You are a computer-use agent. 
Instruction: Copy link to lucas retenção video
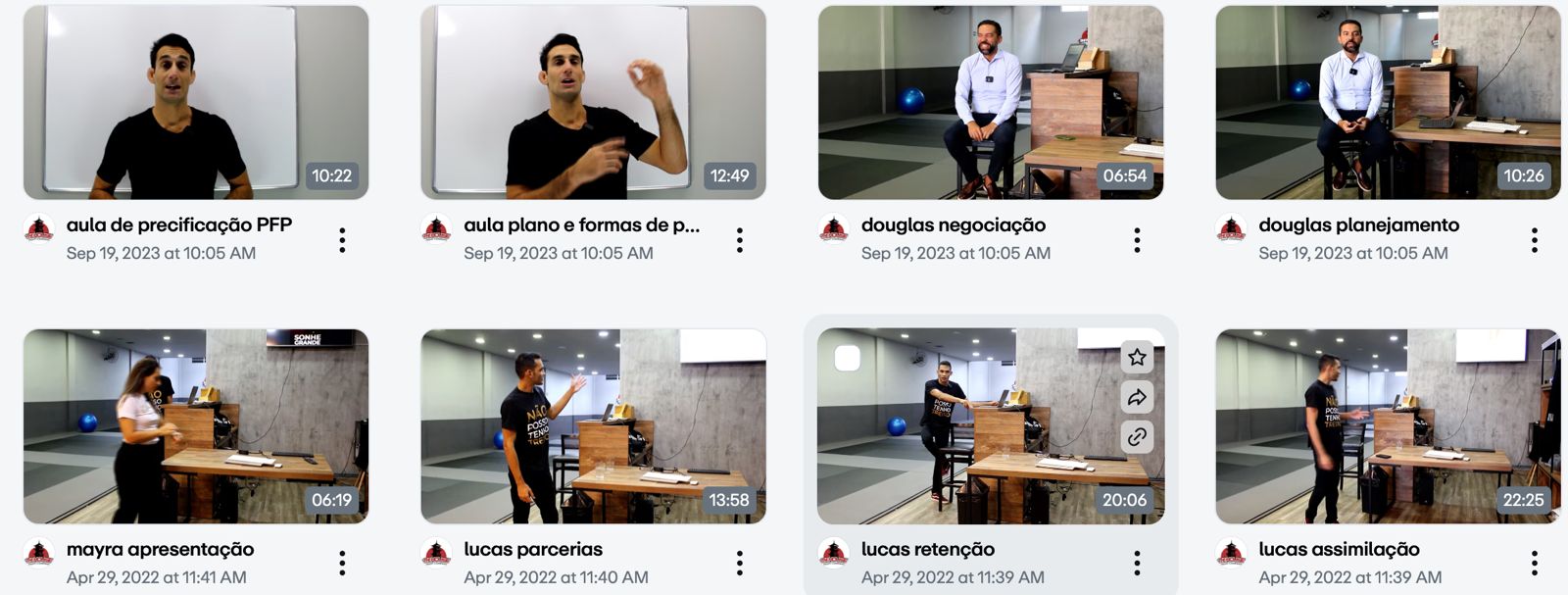[1137, 437]
